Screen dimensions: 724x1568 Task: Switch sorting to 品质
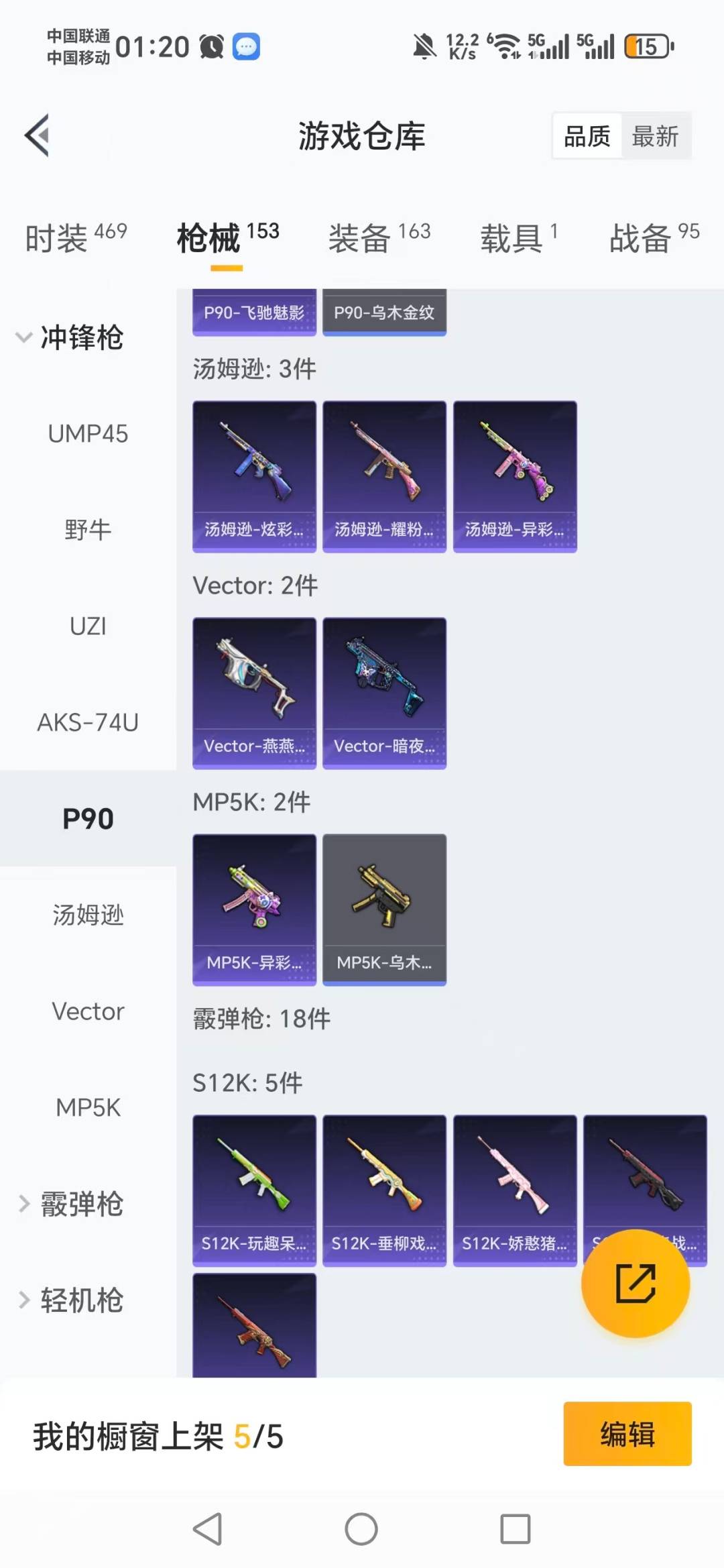[586, 135]
